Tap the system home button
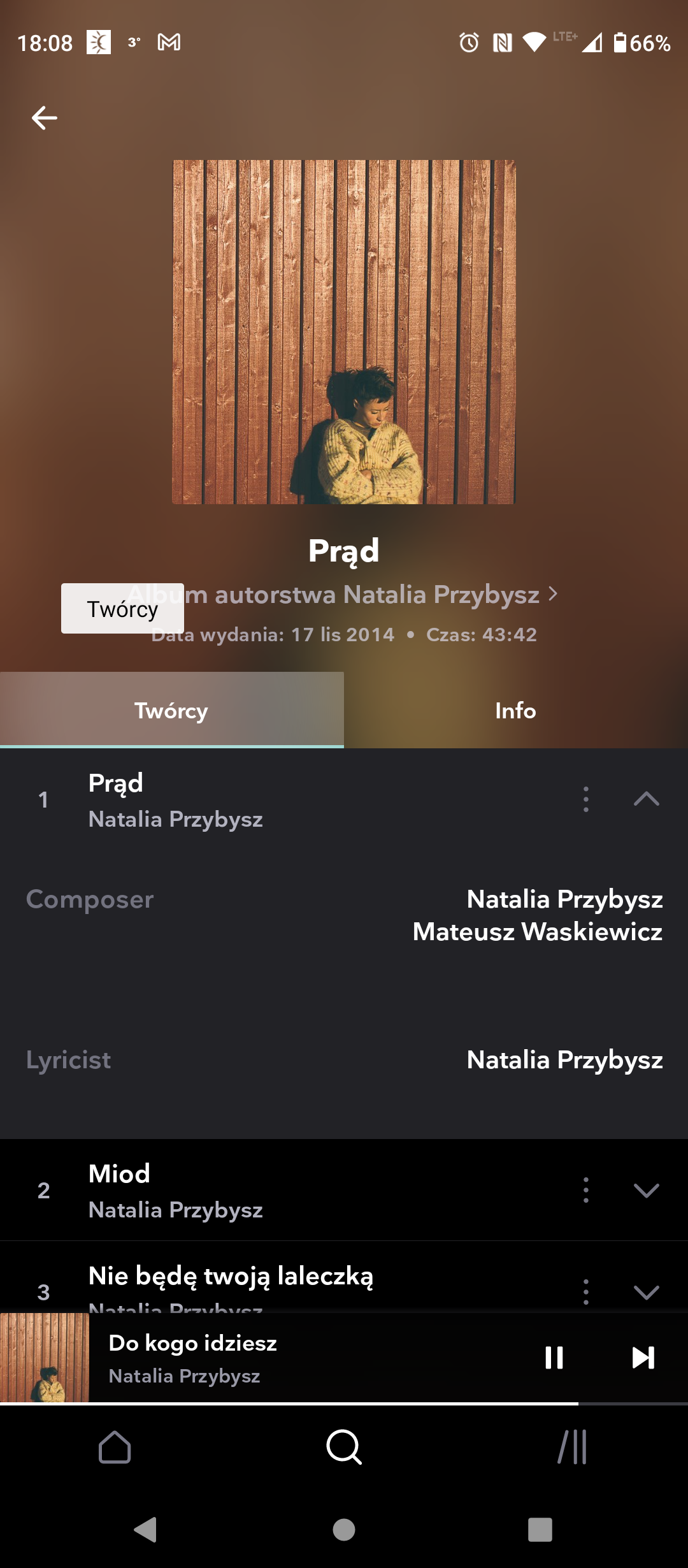Image resolution: width=688 pixels, height=1568 pixels. pyautogui.click(x=344, y=1529)
